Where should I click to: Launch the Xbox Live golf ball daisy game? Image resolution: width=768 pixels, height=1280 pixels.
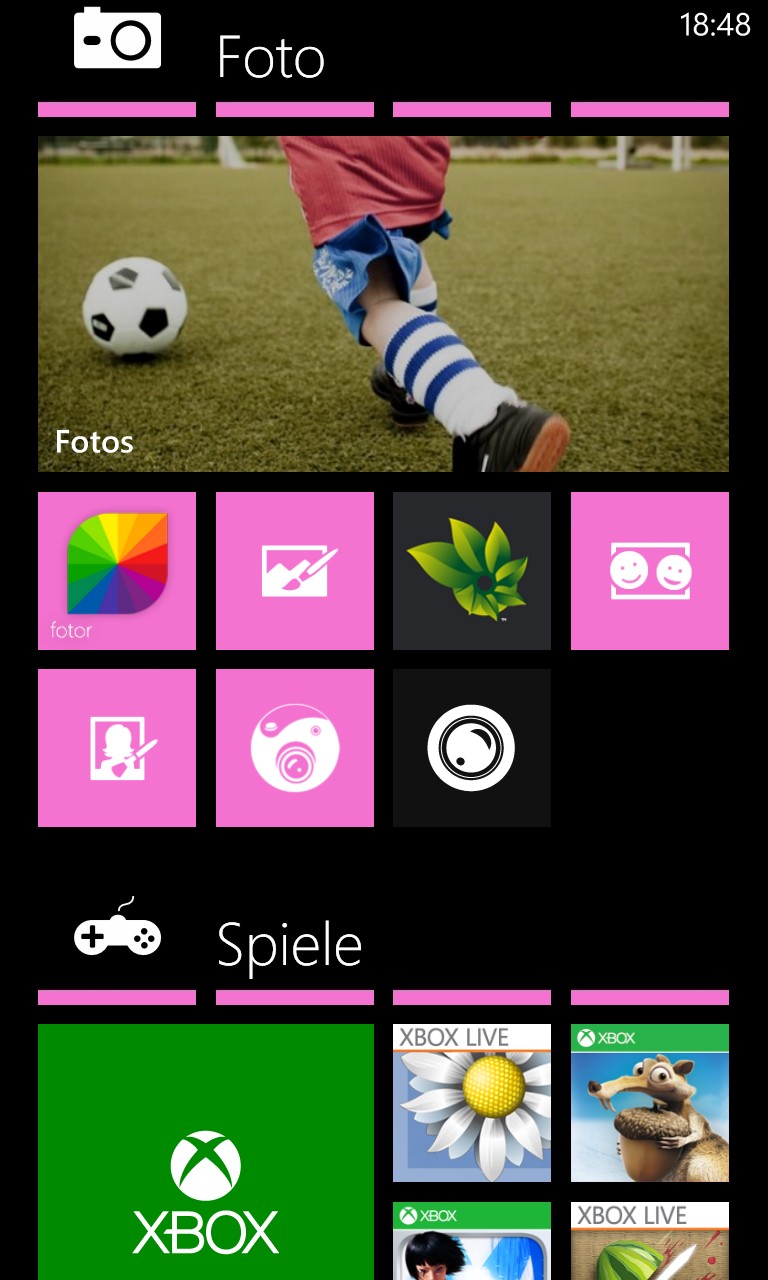[472, 1103]
